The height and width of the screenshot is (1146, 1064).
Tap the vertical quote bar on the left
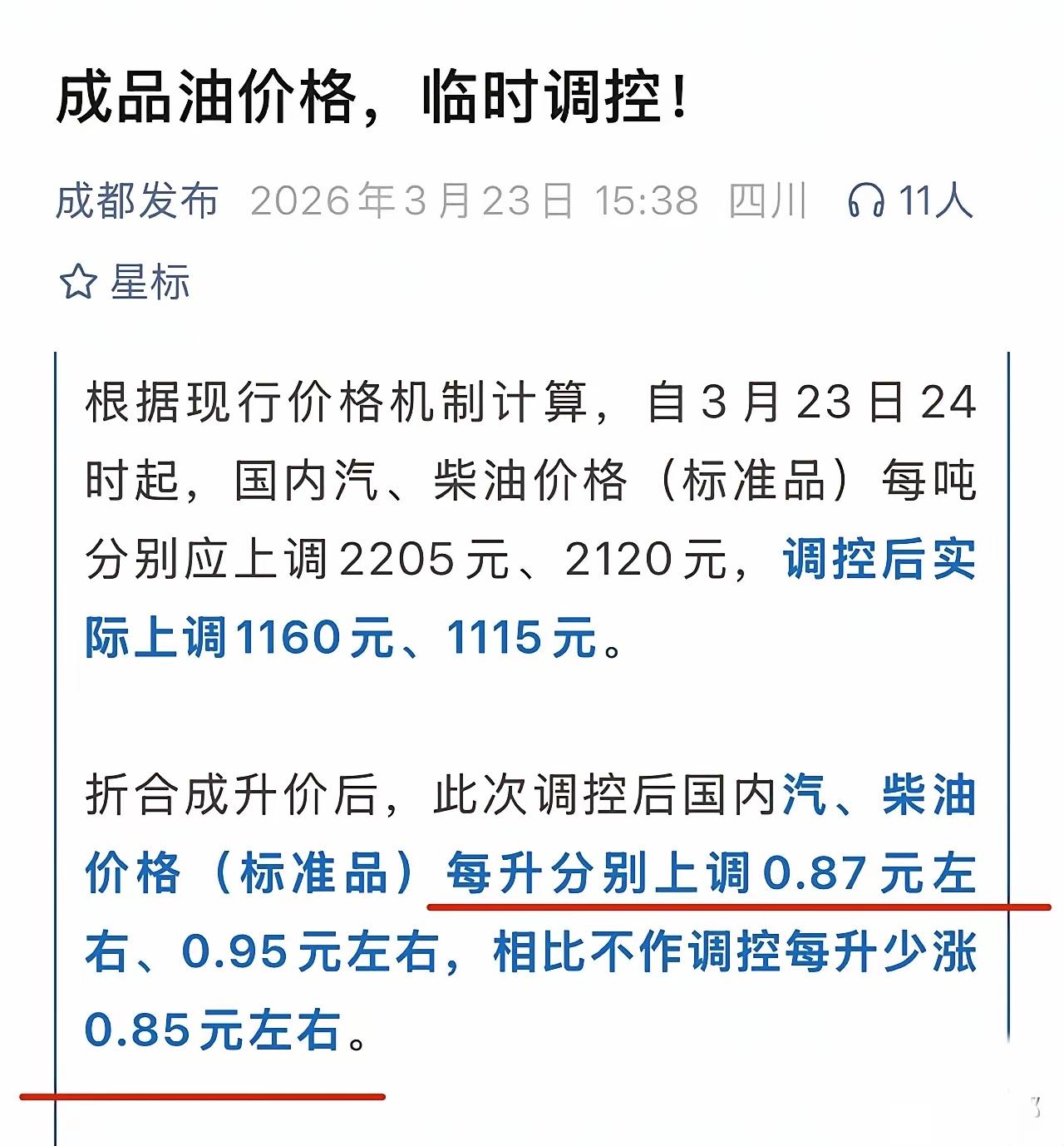(x=54, y=732)
